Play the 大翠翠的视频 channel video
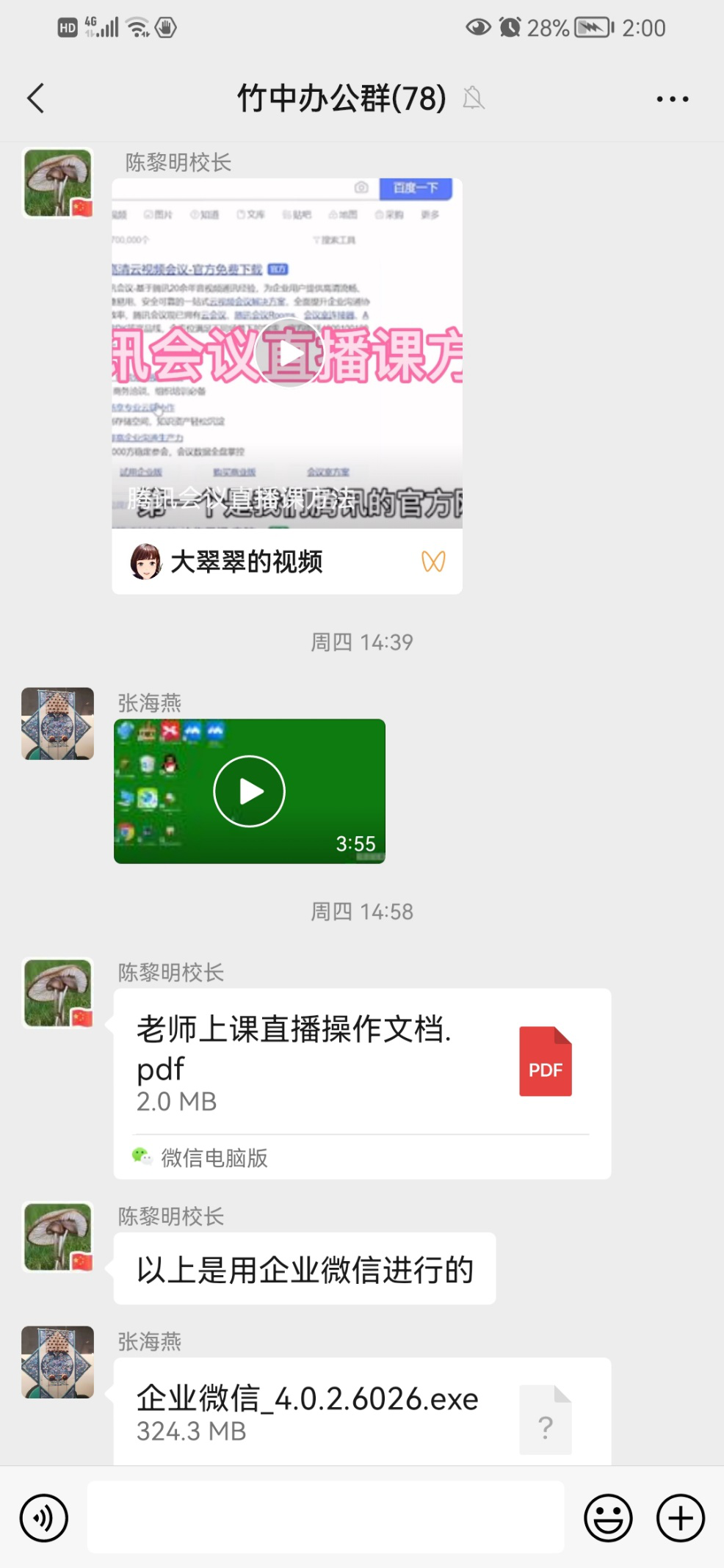 point(289,354)
